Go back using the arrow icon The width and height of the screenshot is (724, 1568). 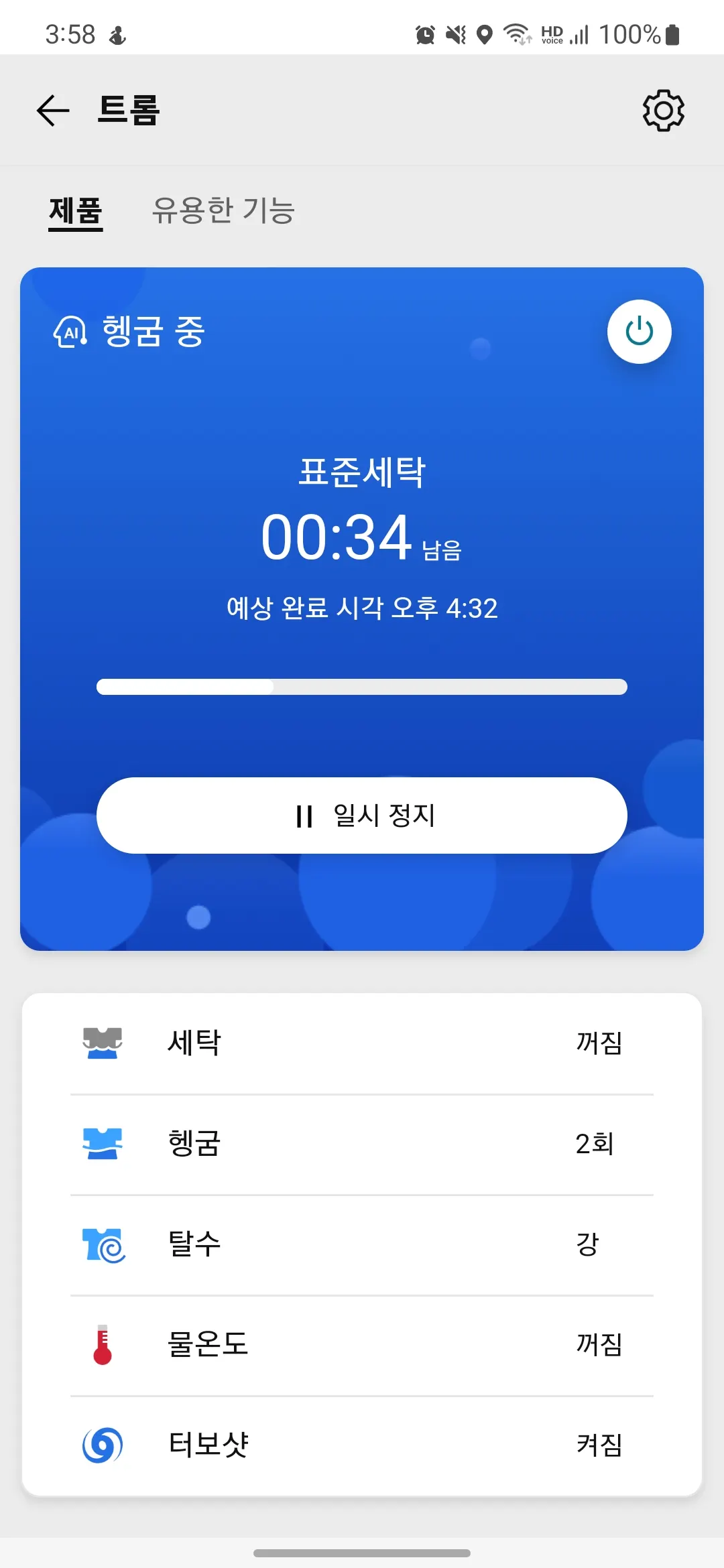pyautogui.click(x=53, y=111)
